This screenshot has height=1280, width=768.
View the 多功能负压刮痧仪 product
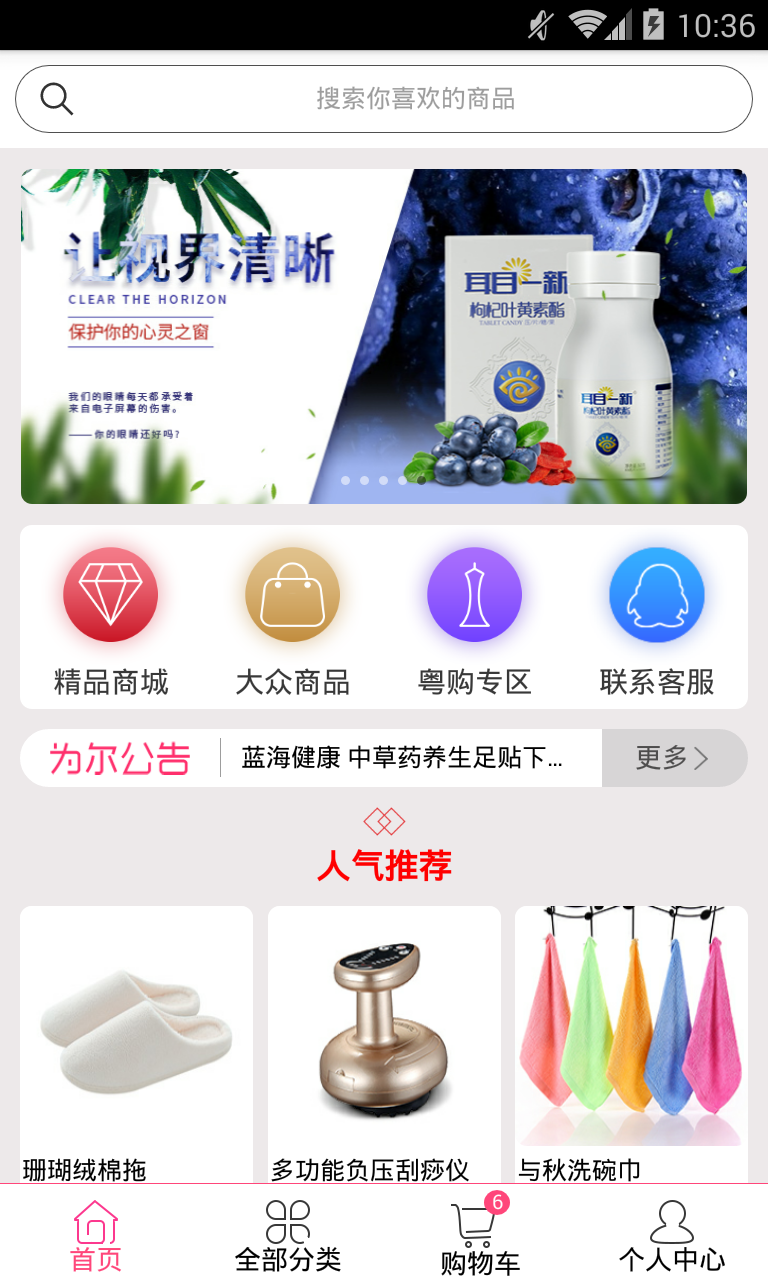click(384, 1040)
